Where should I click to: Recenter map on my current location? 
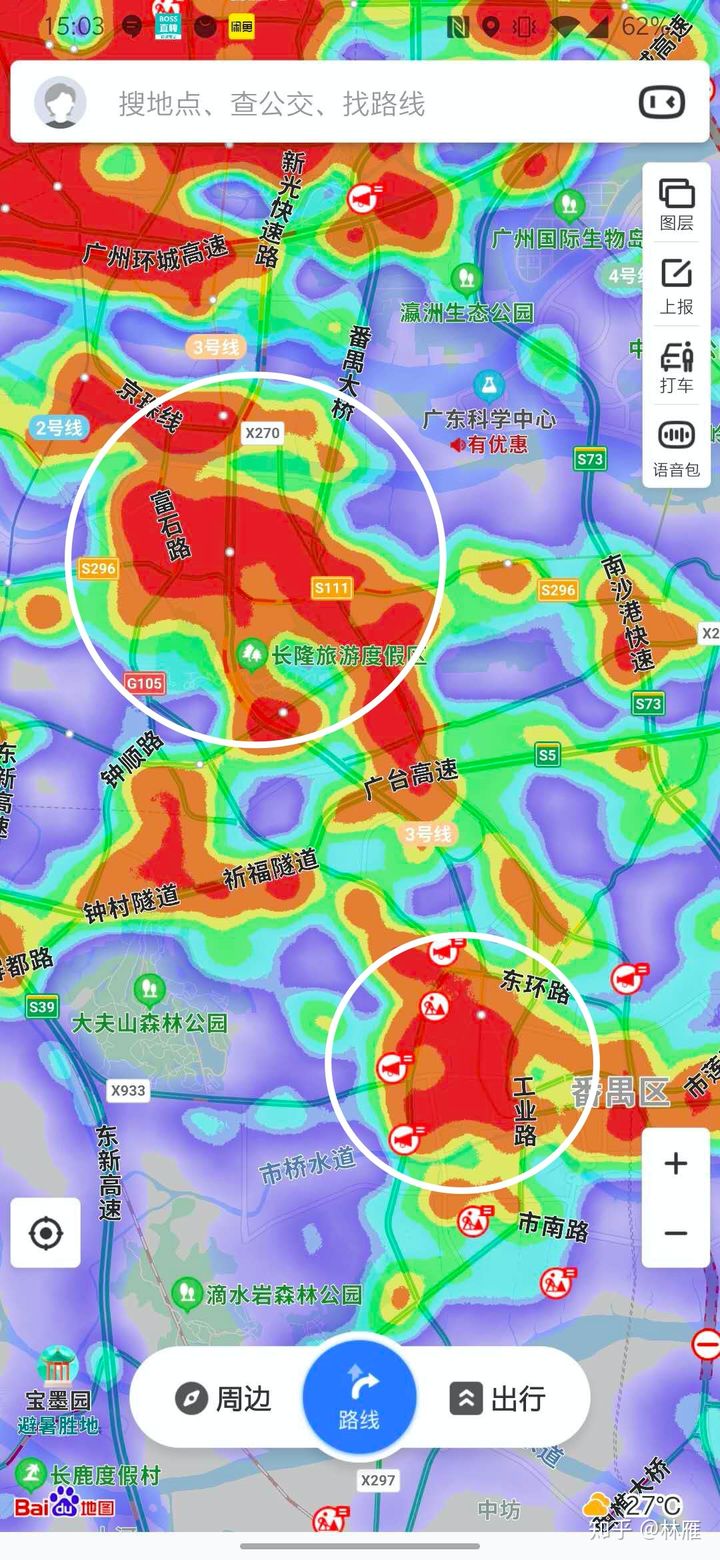coord(46,1233)
